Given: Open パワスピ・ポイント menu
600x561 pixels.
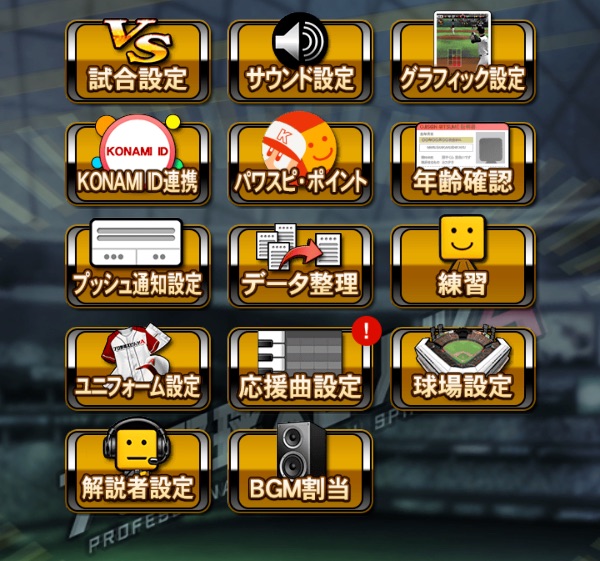Looking at the screenshot, I should pyautogui.click(x=300, y=163).
